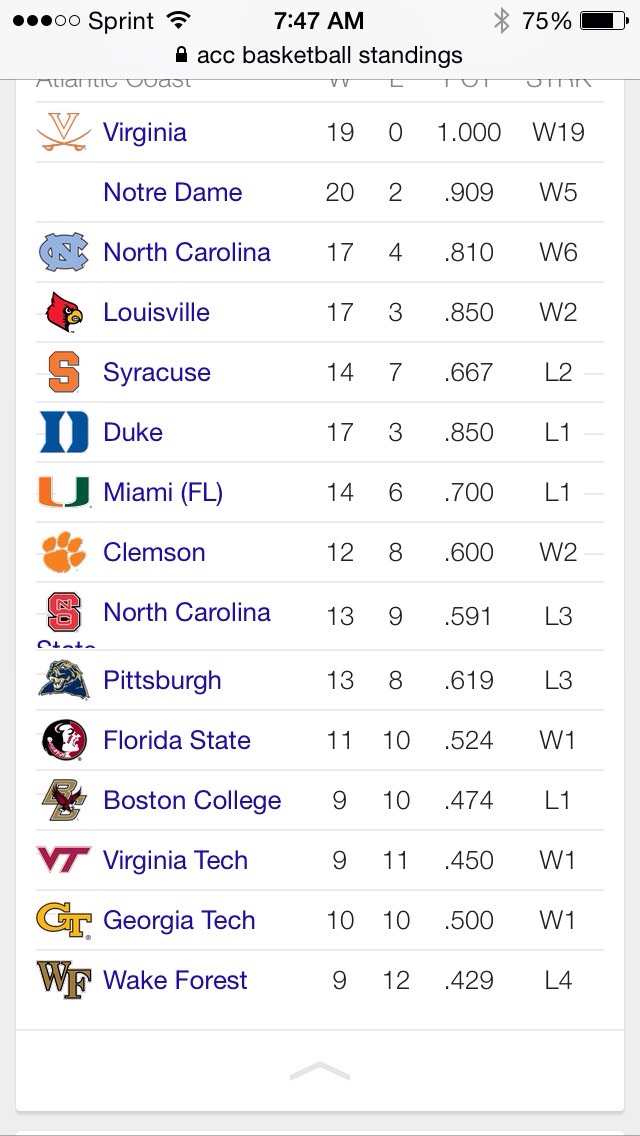
Task: Open Miami (FL) team link
Action: pyautogui.click(x=163, y=493)
